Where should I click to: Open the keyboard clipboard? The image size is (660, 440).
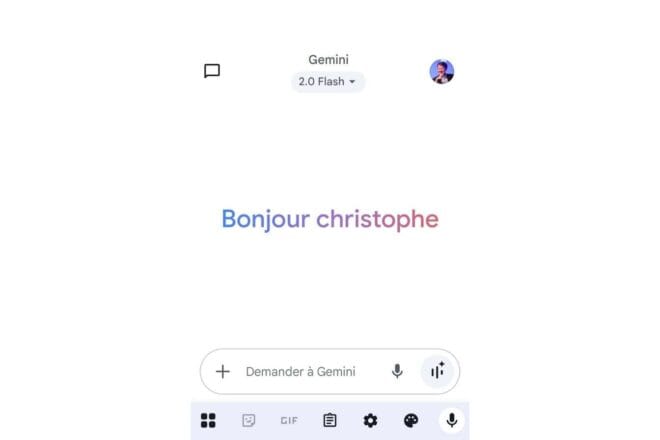[x=330, y=420]
